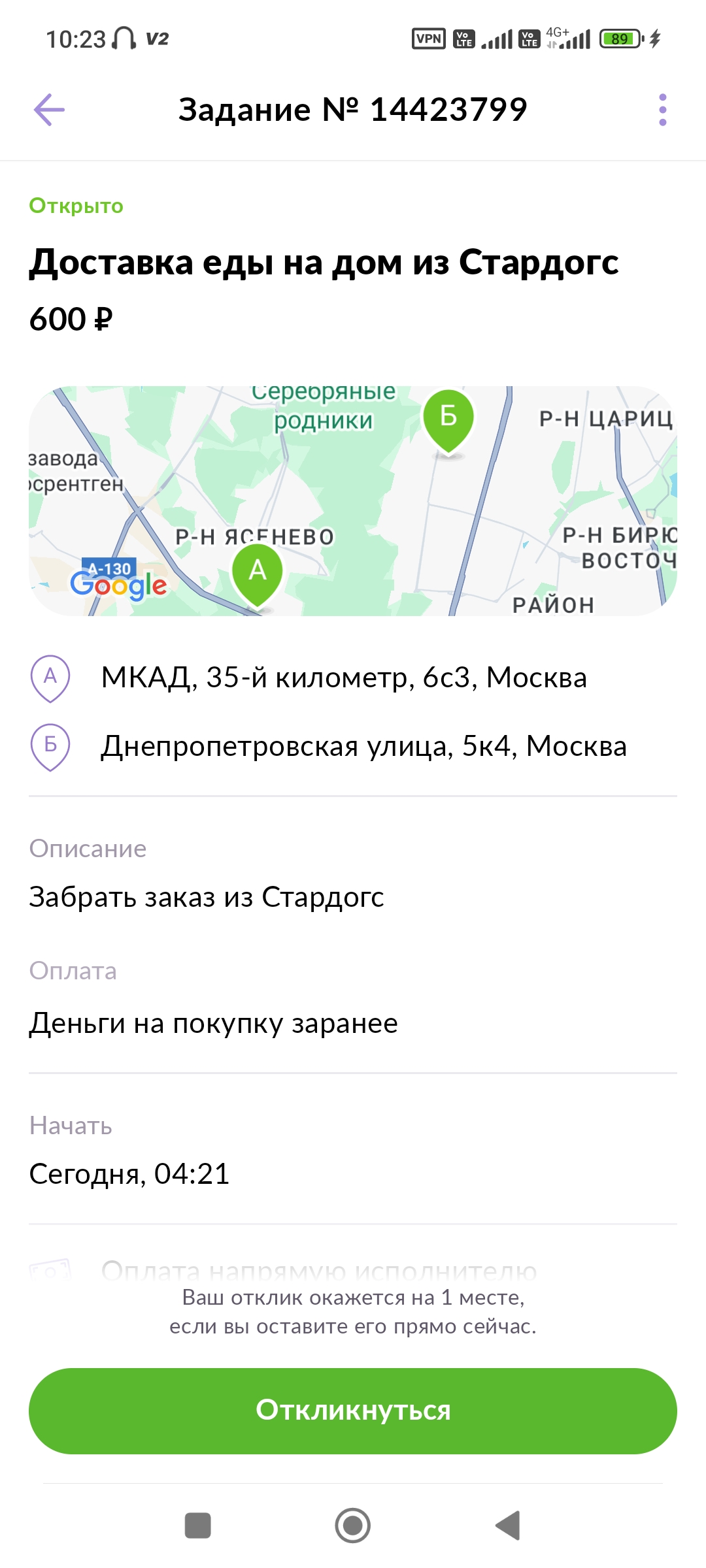Open recent apps from navigation bar

(x=198, y=1526)
